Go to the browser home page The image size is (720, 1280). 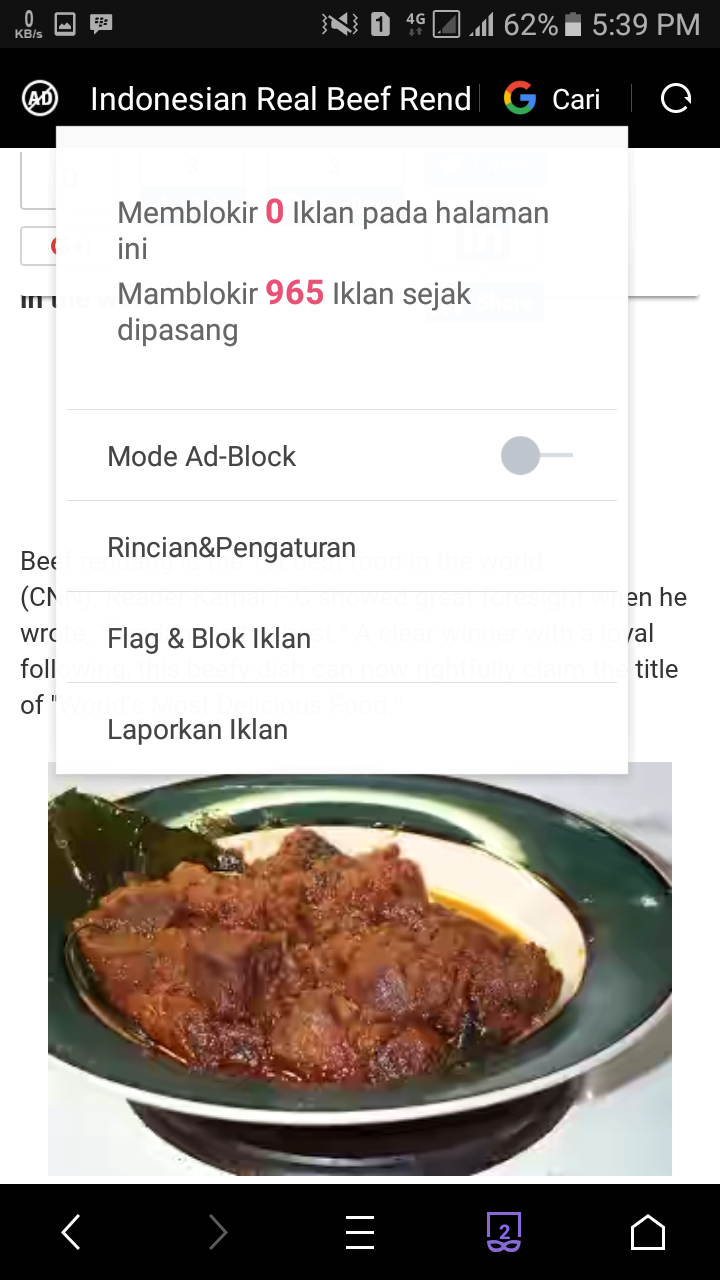(x=648, y=1232)
